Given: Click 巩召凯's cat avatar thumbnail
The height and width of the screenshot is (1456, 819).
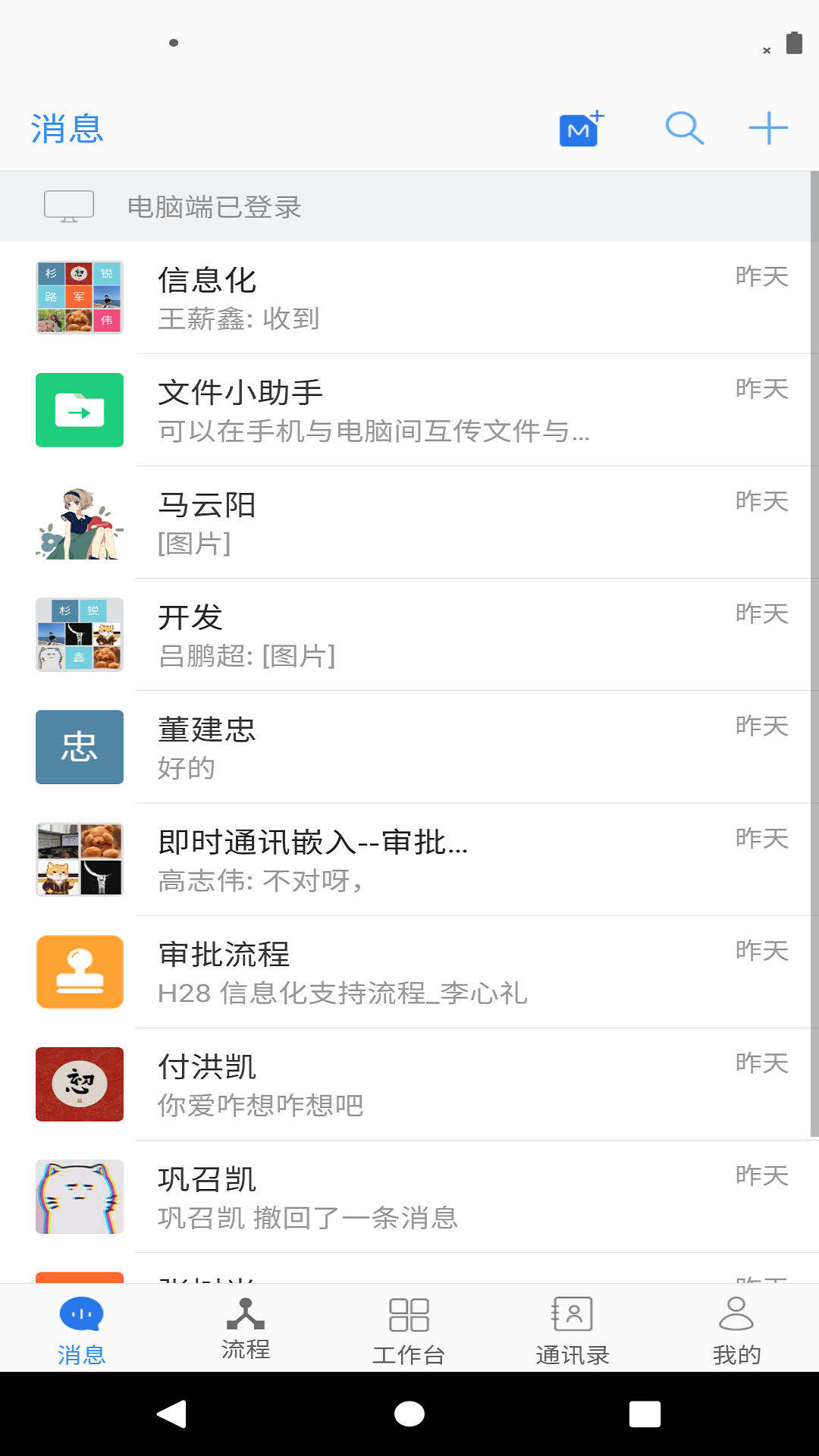Looking at the screenshot, I should point(79,1197).
